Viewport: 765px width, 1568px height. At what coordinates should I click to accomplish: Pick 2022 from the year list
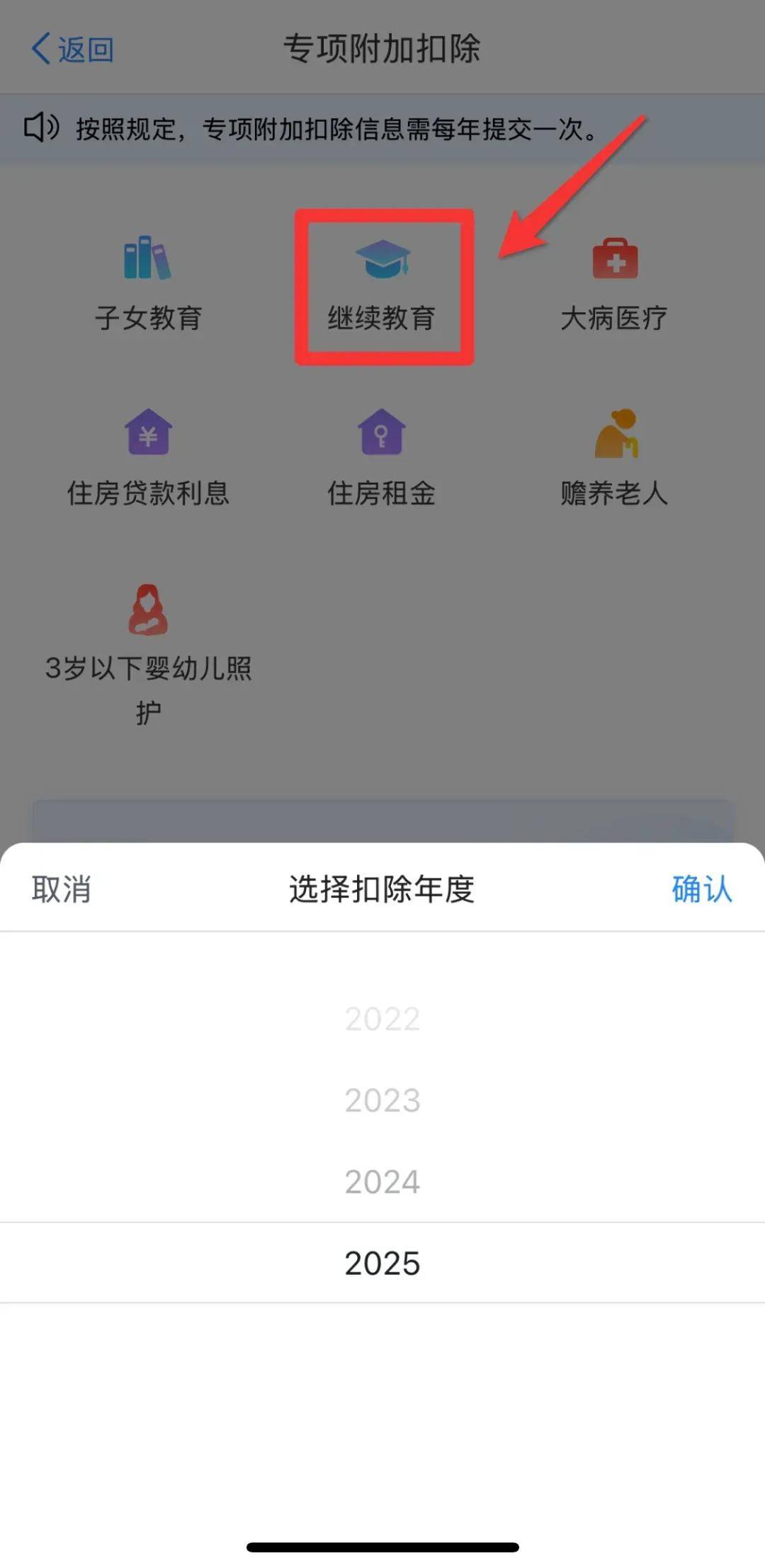[382, 1019]
